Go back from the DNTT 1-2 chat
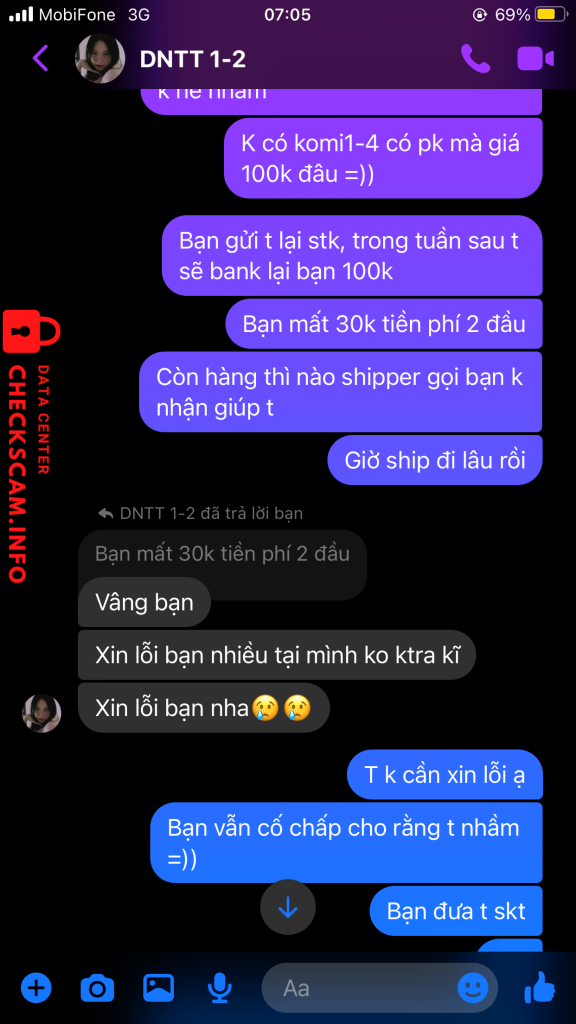The width and height of the screenshot is (576, 1024). coord(40,58)
